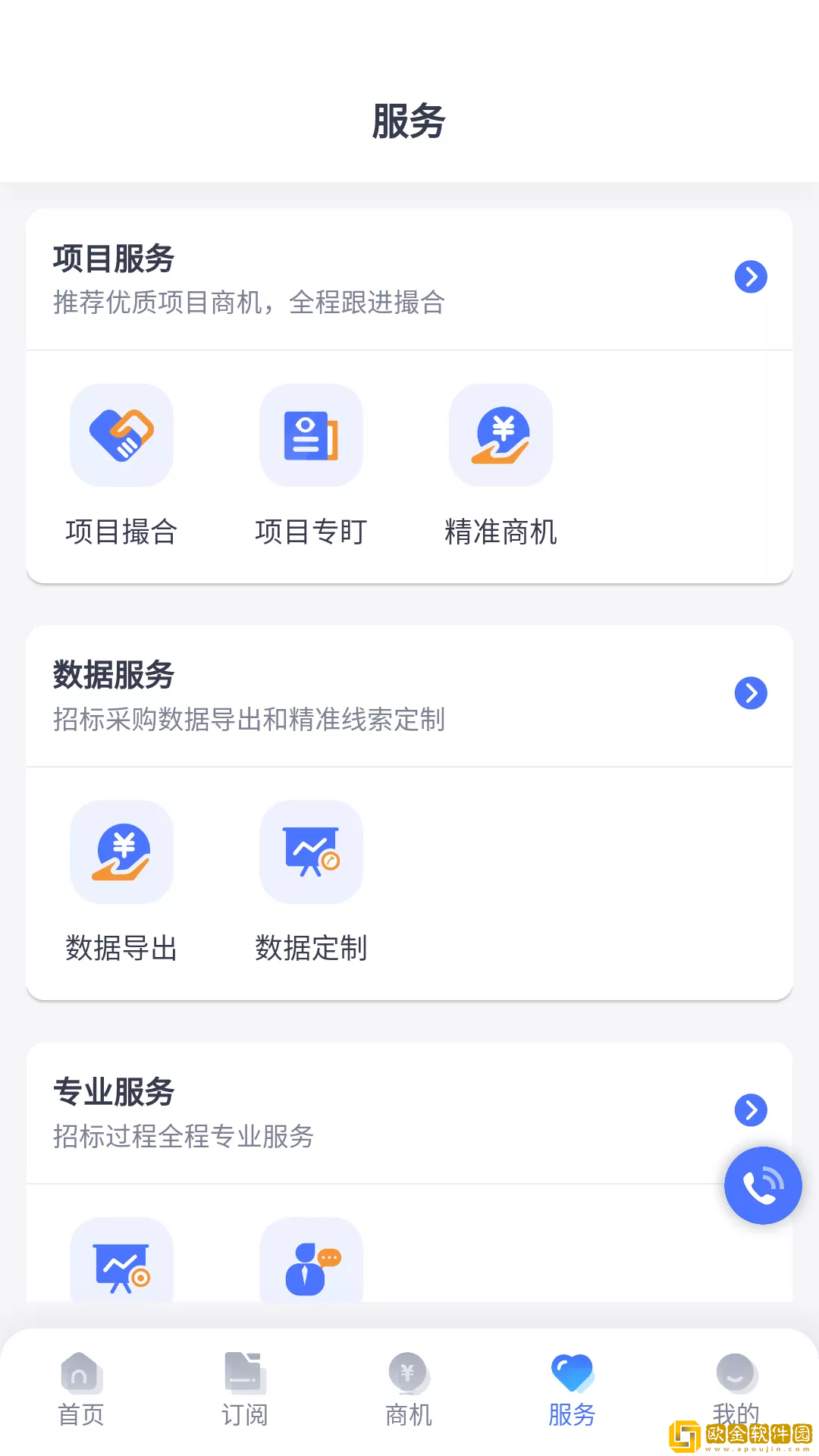Click the chart icon under 专业服务

[121, 1265]
